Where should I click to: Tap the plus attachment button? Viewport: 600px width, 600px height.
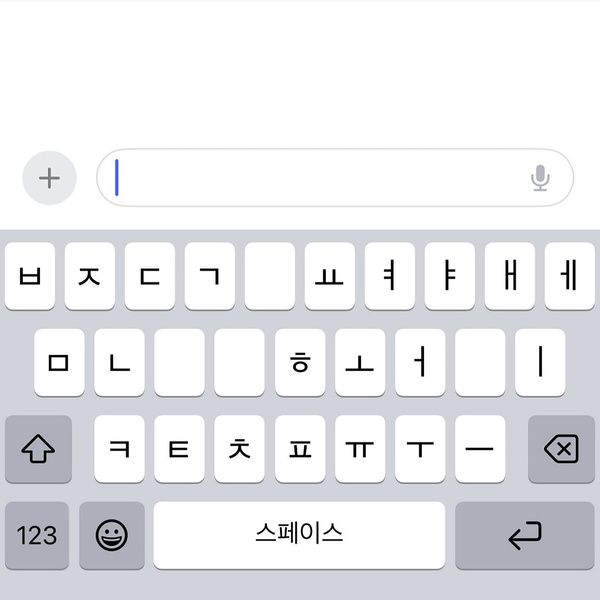point(49,179)
